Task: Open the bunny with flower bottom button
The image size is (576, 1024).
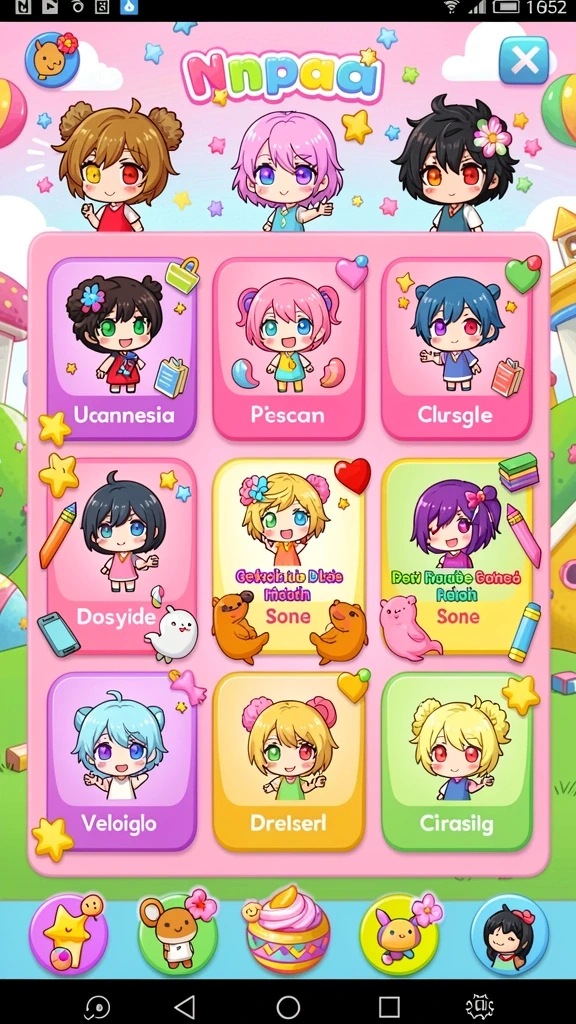Action: (x=399, y=934)
